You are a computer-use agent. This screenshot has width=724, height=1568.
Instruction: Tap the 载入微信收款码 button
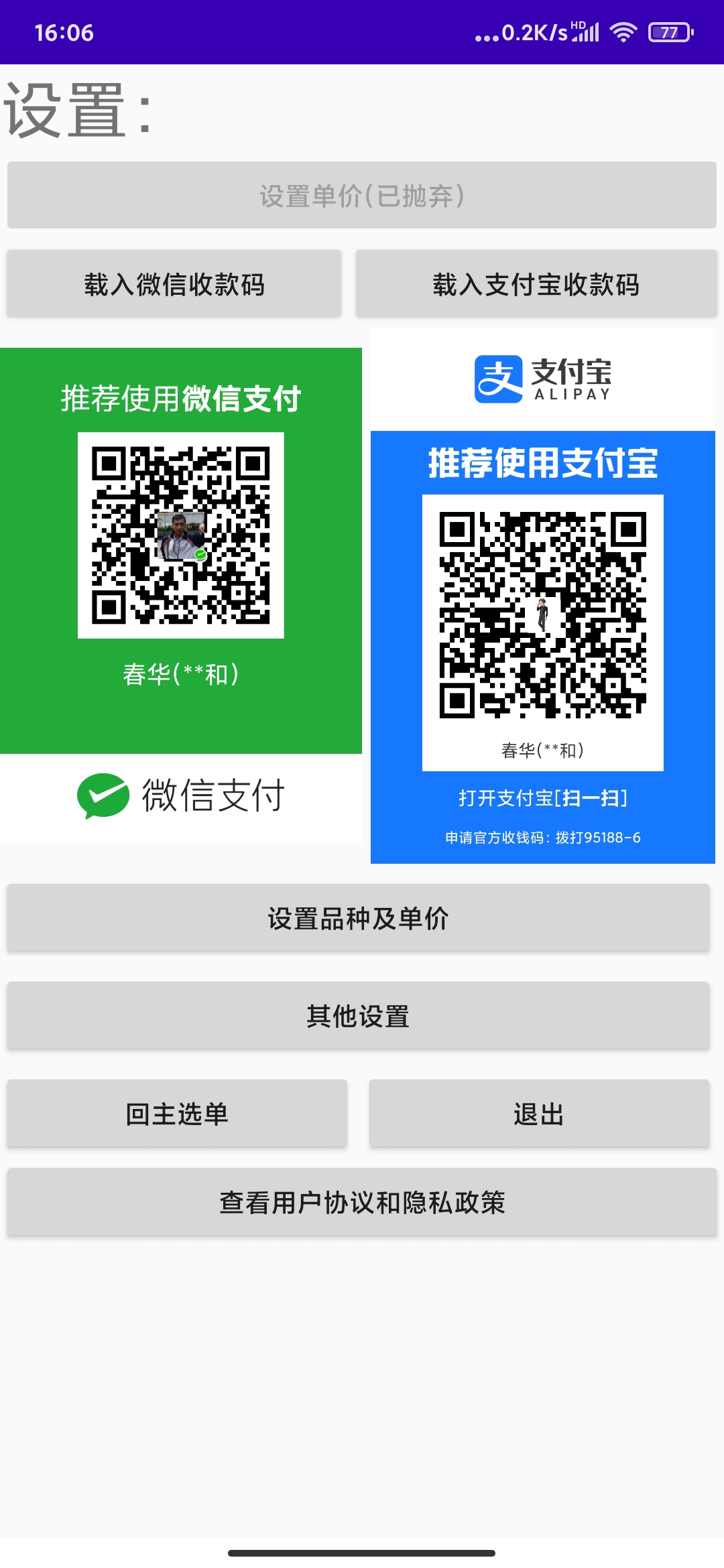click(x=174, y=284)
